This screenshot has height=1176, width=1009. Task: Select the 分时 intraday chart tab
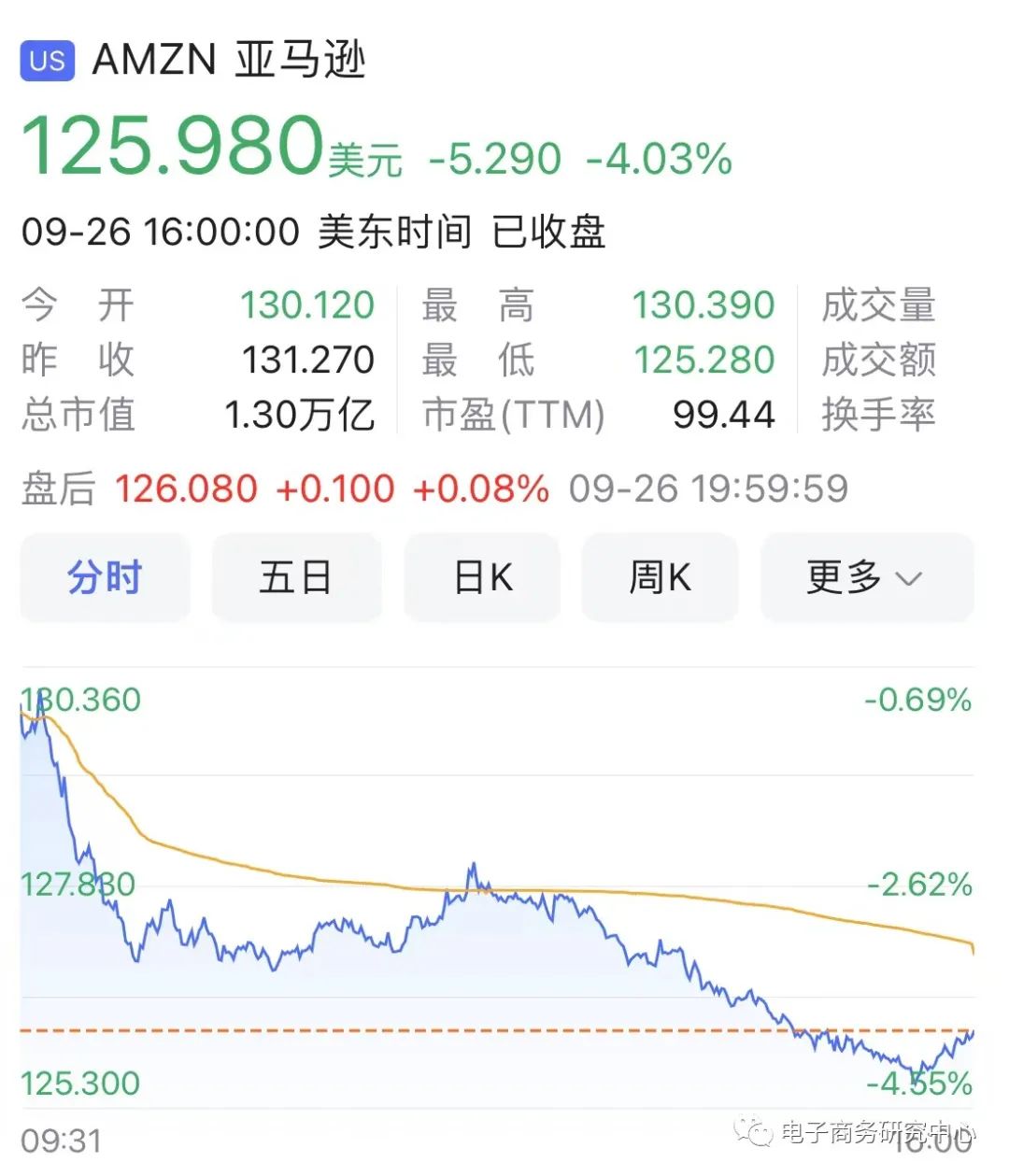(x=105, y=577)
